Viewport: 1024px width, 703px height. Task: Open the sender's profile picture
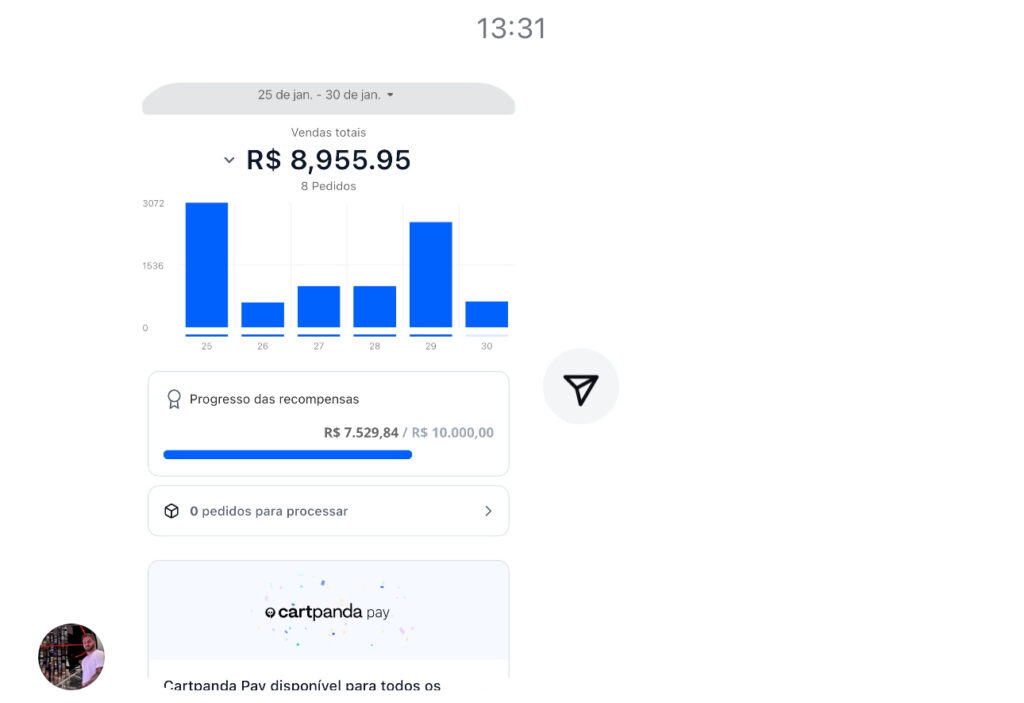coord(71,657)
